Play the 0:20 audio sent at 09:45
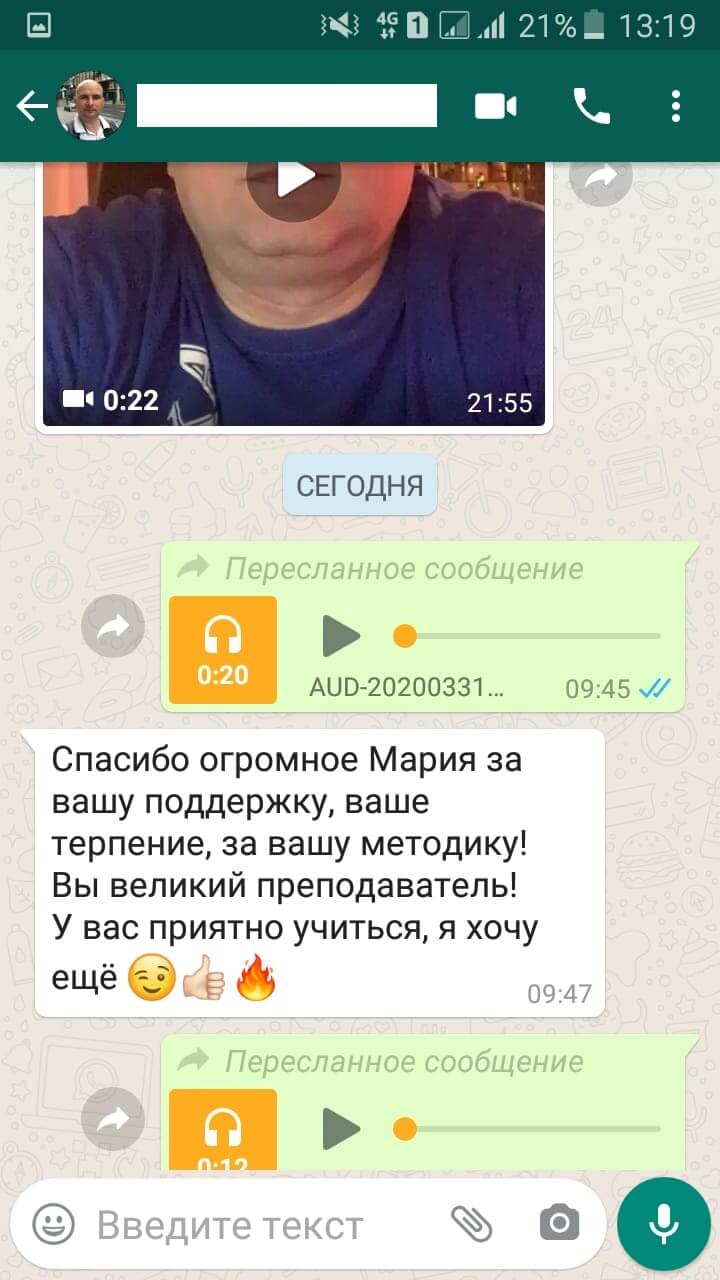The height and width of the screenshot is (1280, 720). click(x=341, y=635)
